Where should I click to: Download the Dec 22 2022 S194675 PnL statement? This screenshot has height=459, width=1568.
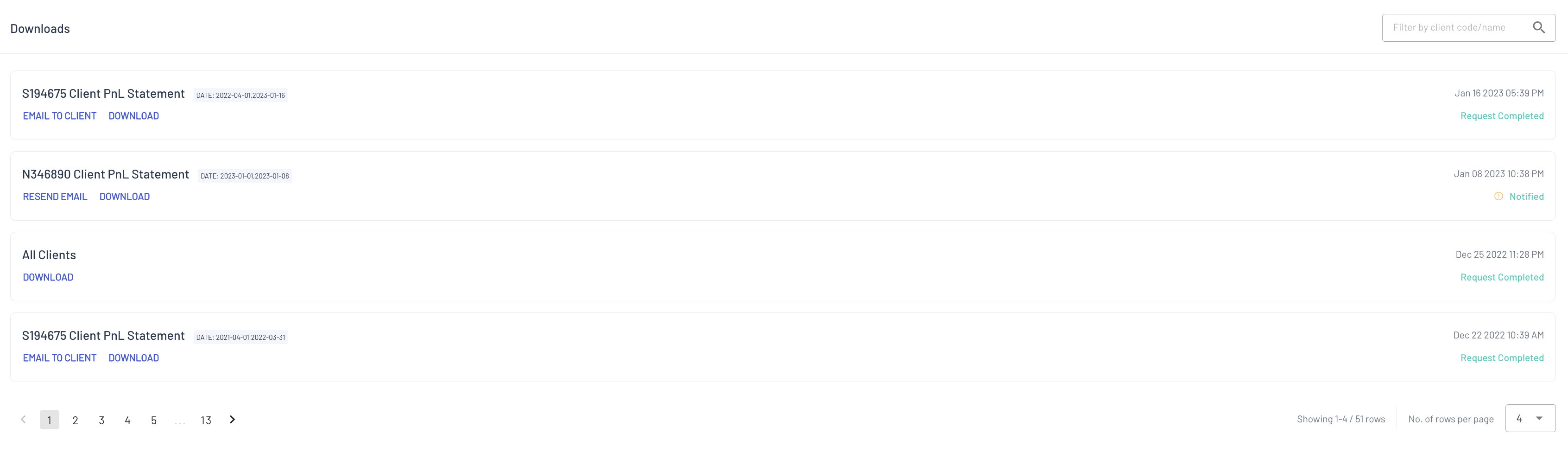133,358
